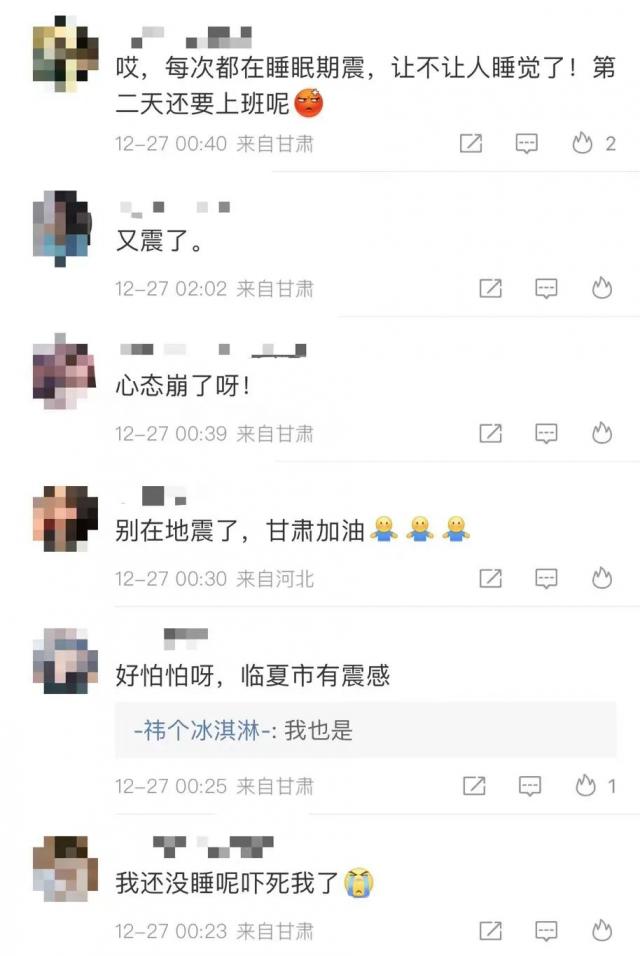Viewport: 640px width, 956px height.
Task: Repost the comment 我还没睡呢吓死我了
Action: (490, 931)
